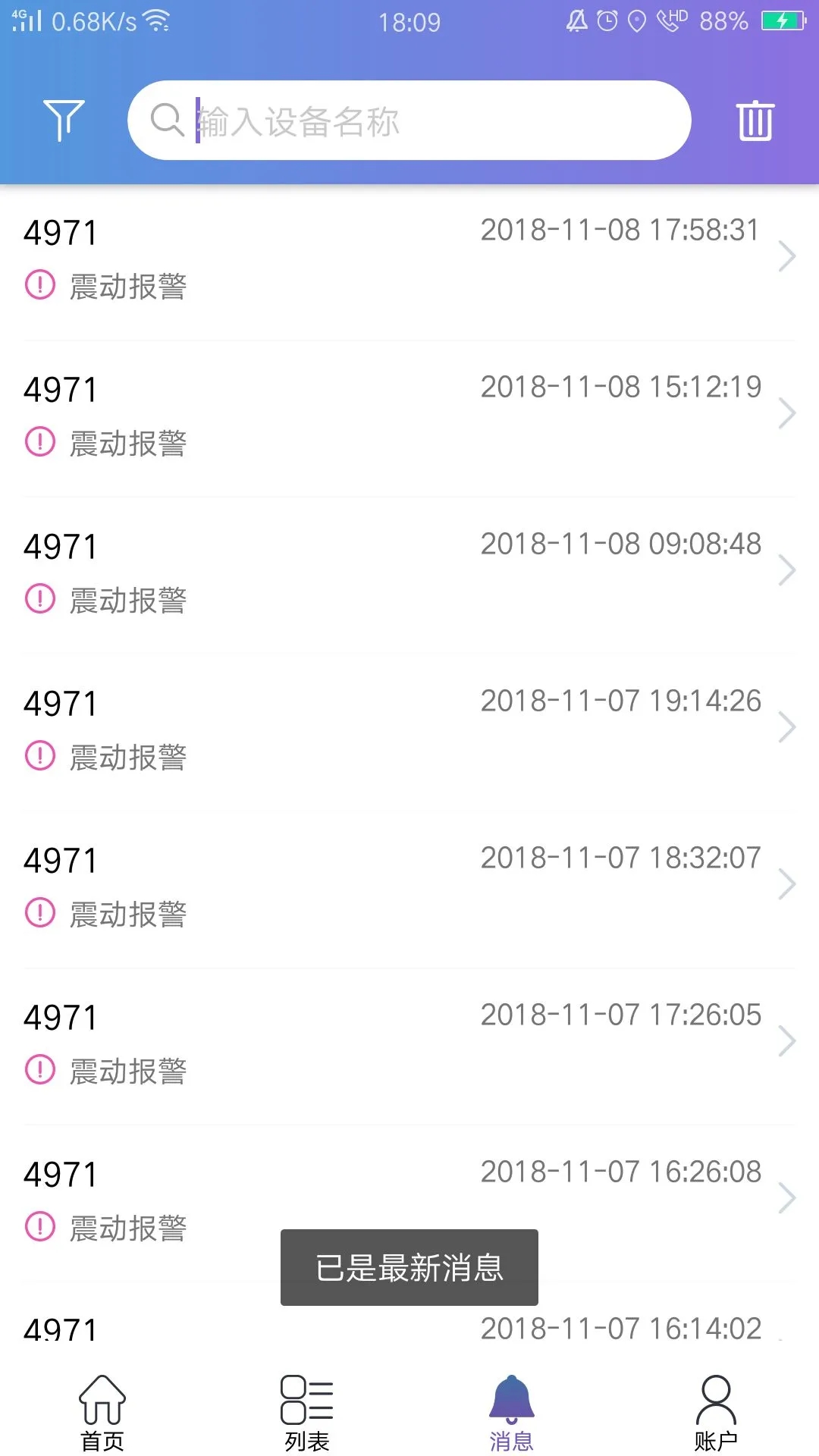Tap the 已是最新消息 toast message
This screenshot has height=1456, width=819.
pyautogui.click(x=409, y=1265)
